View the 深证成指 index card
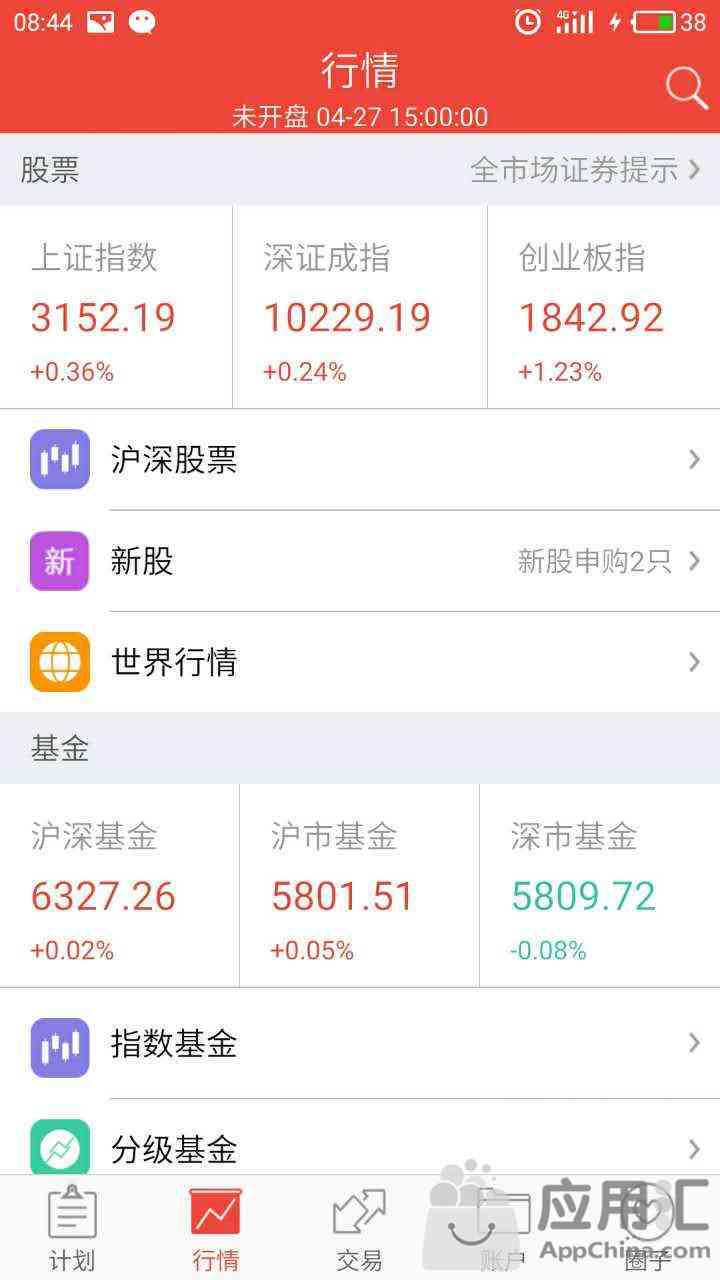Viewport: 720px width, 1280px height. [360, 307]
